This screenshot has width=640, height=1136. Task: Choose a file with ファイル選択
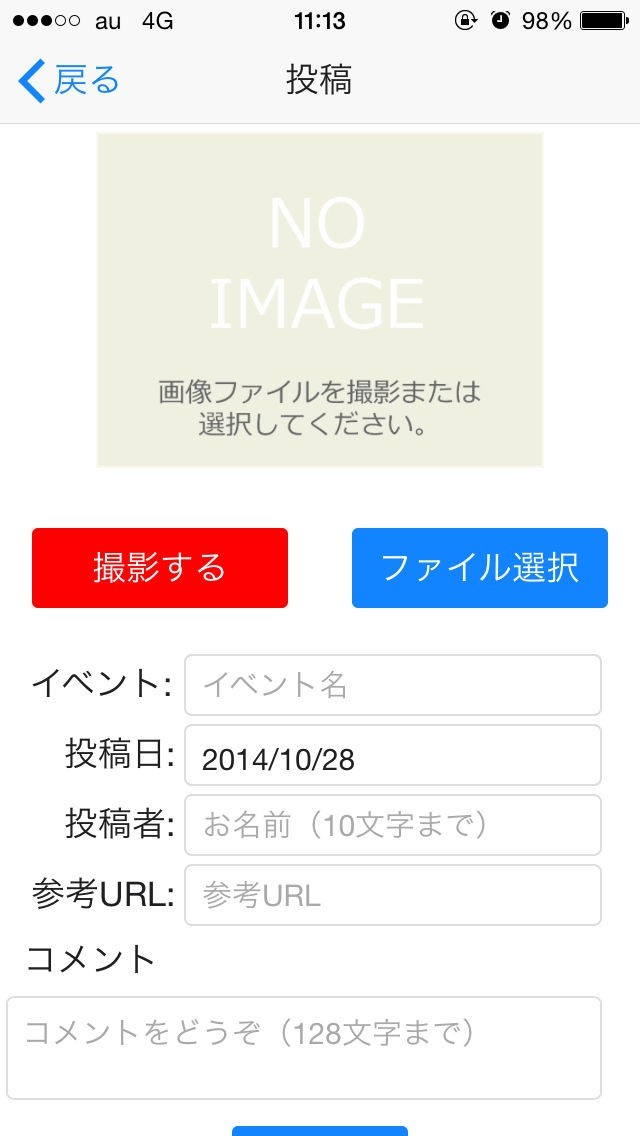pos(480,567)
